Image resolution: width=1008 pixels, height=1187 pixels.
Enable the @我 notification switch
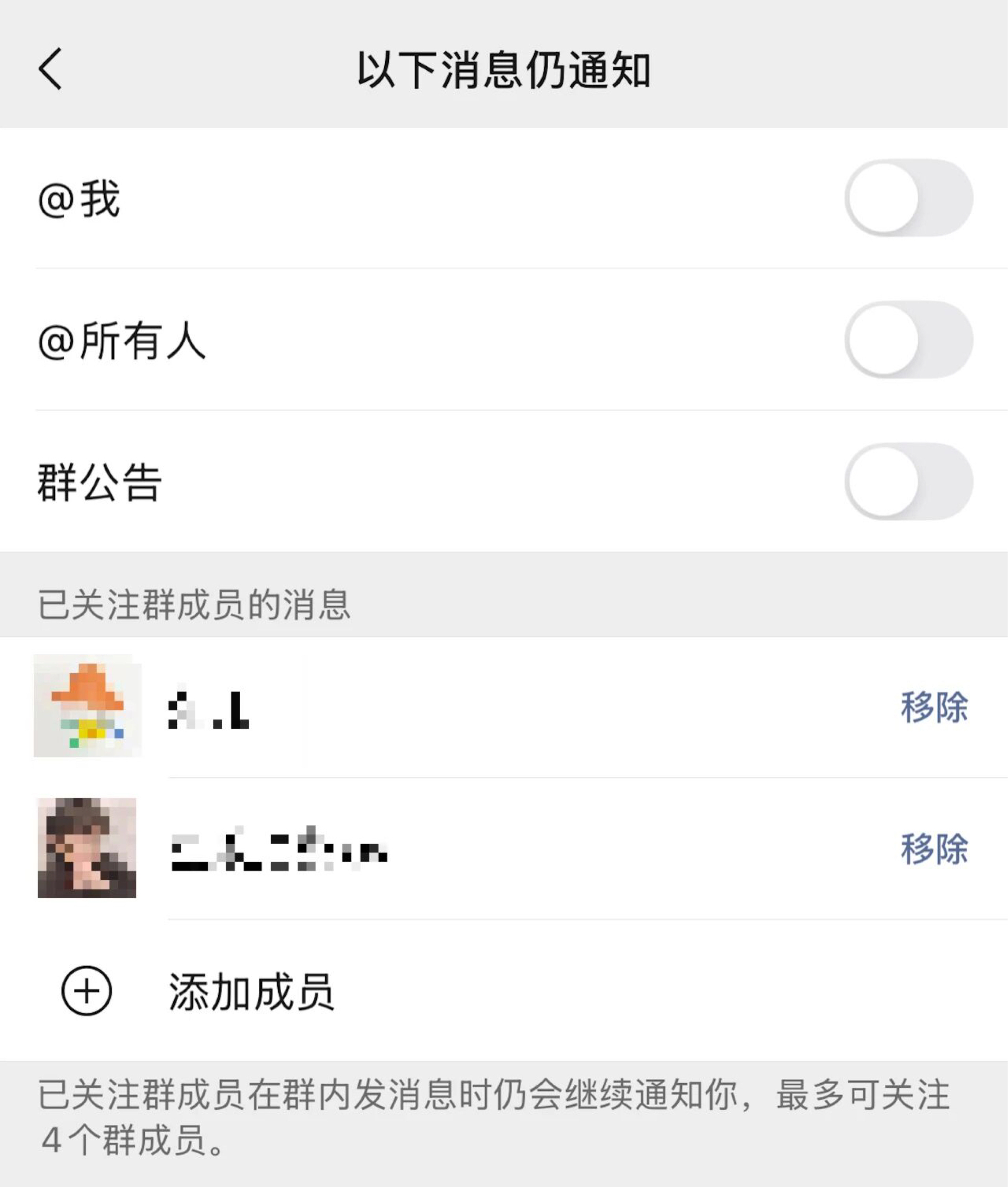(x=908, y=198)
